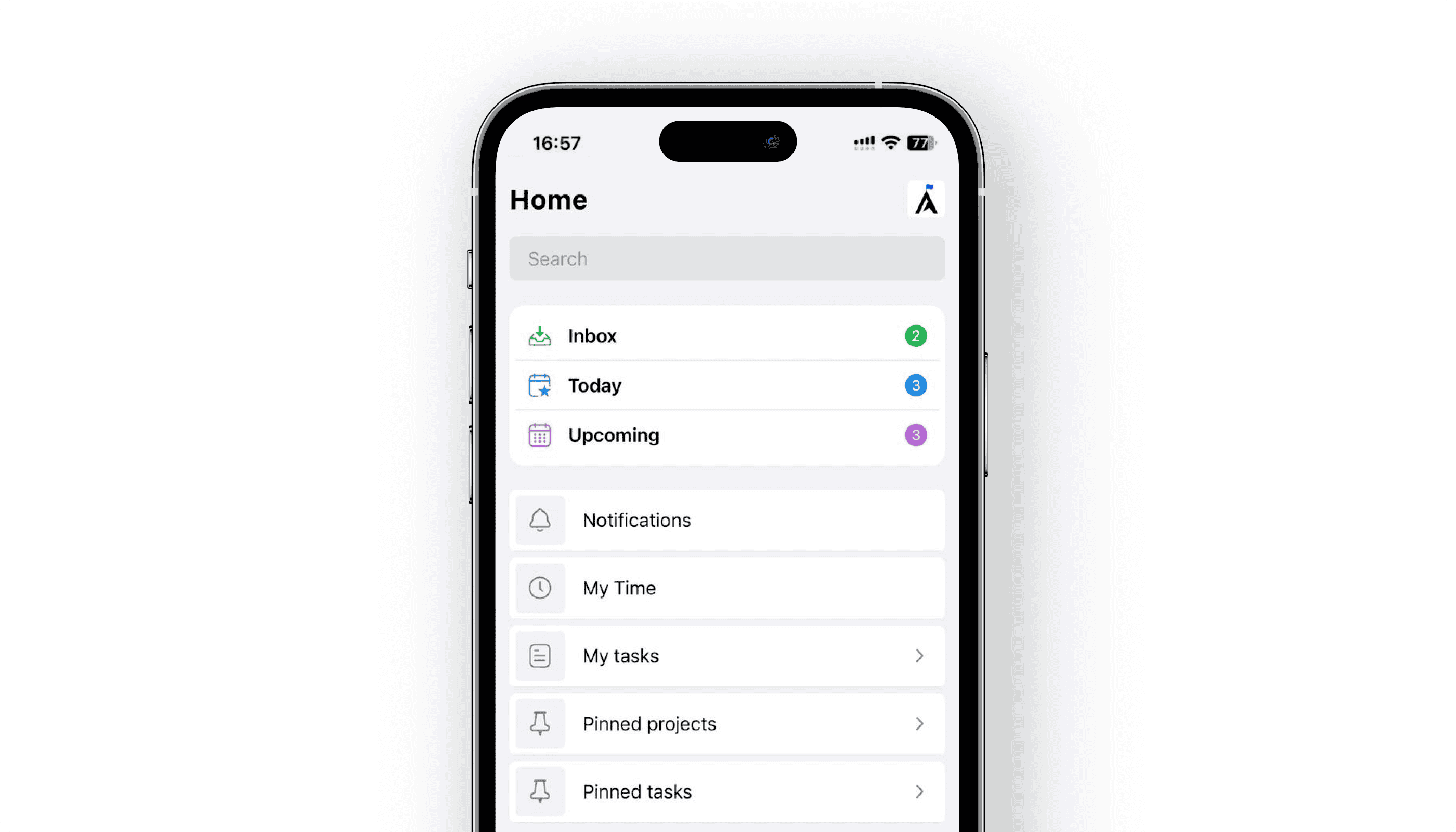Open Pinned tasks
Screen dimensions: 1456x832
(x=726, y=791)
